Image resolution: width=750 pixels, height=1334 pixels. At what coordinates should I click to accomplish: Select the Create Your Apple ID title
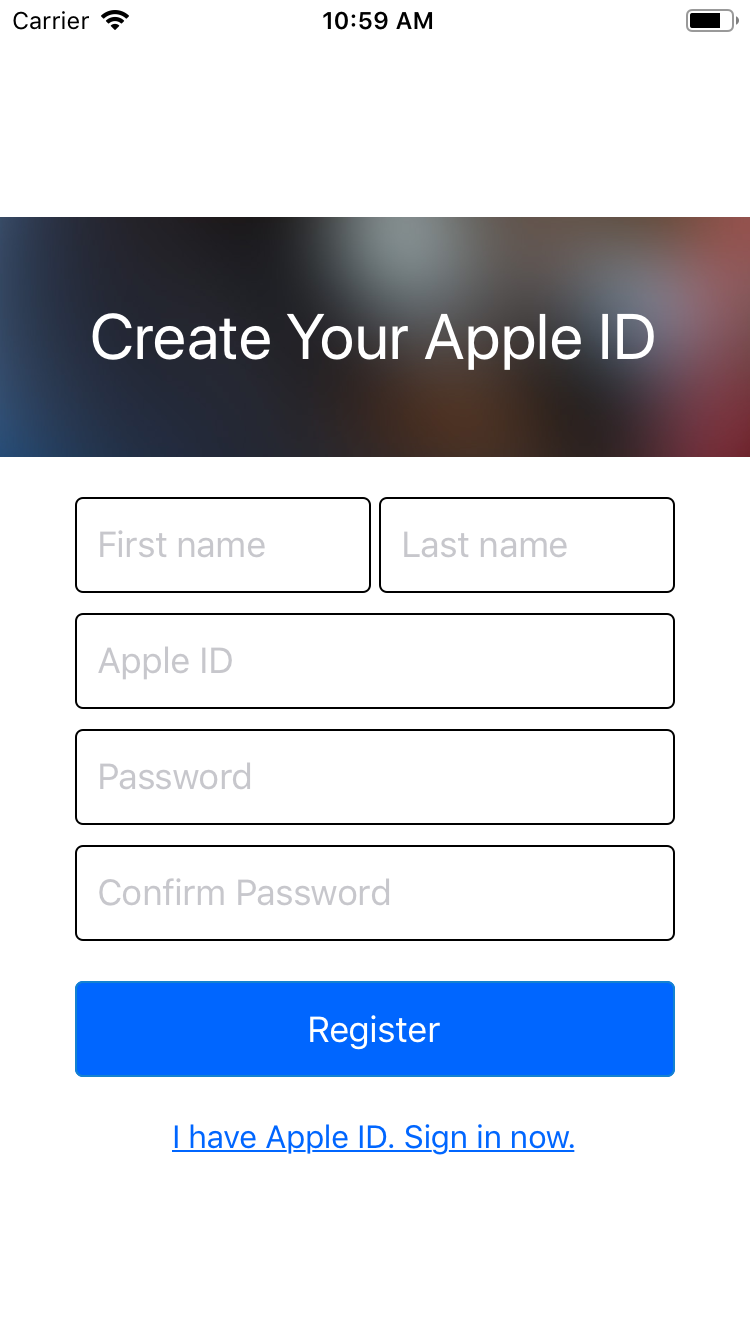tap(374, 337)
